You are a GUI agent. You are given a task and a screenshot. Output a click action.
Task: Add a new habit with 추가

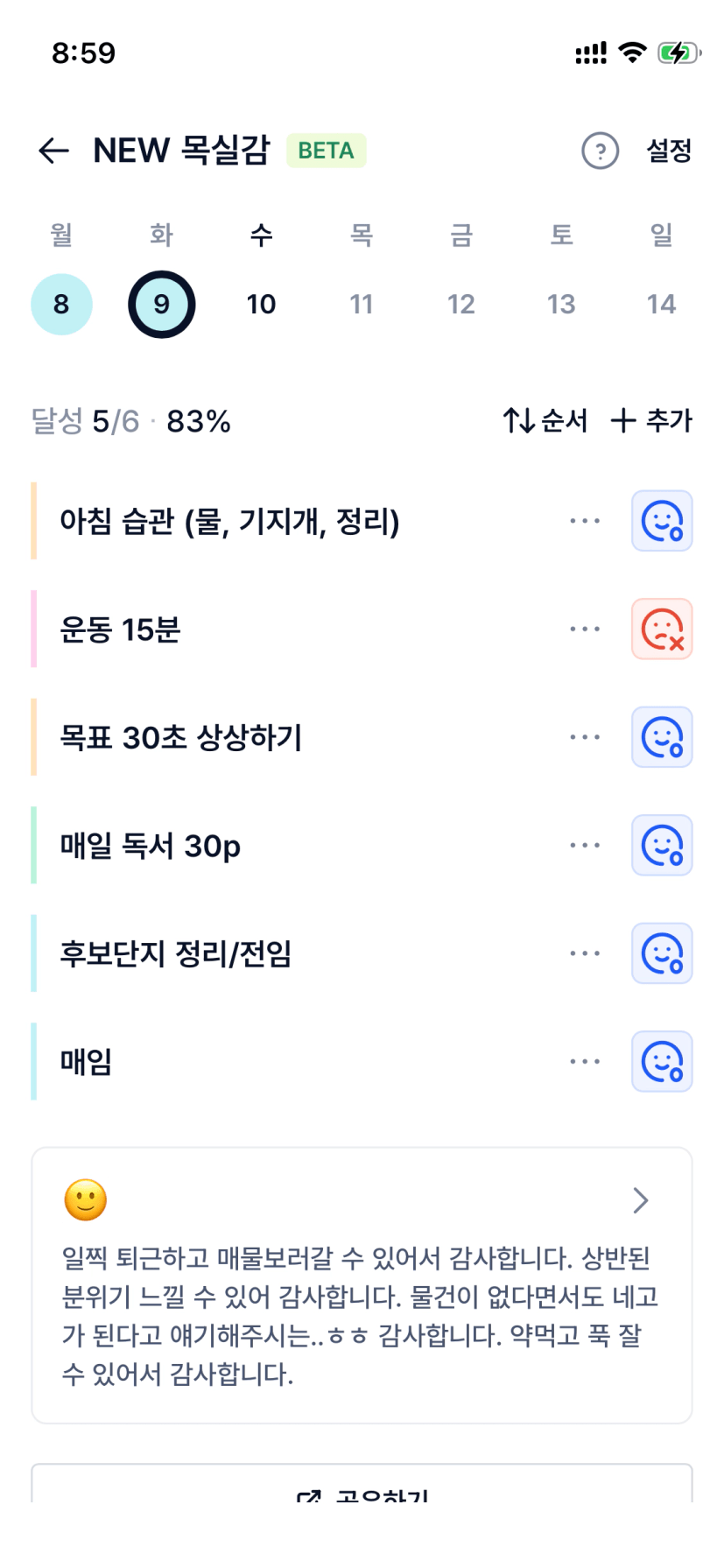click(x=651, y=421)
